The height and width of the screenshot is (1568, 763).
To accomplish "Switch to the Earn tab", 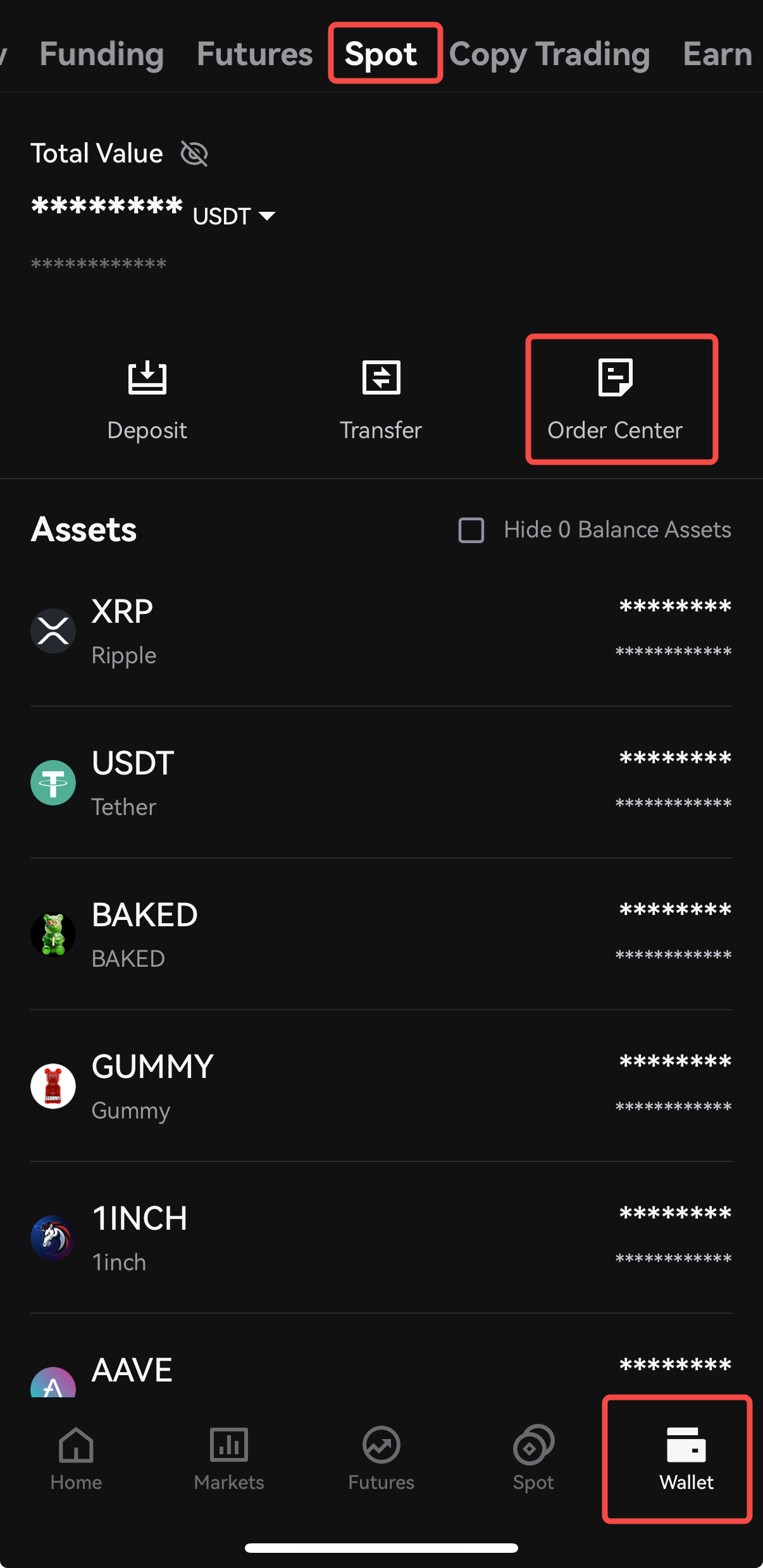I will coord(717,54).
